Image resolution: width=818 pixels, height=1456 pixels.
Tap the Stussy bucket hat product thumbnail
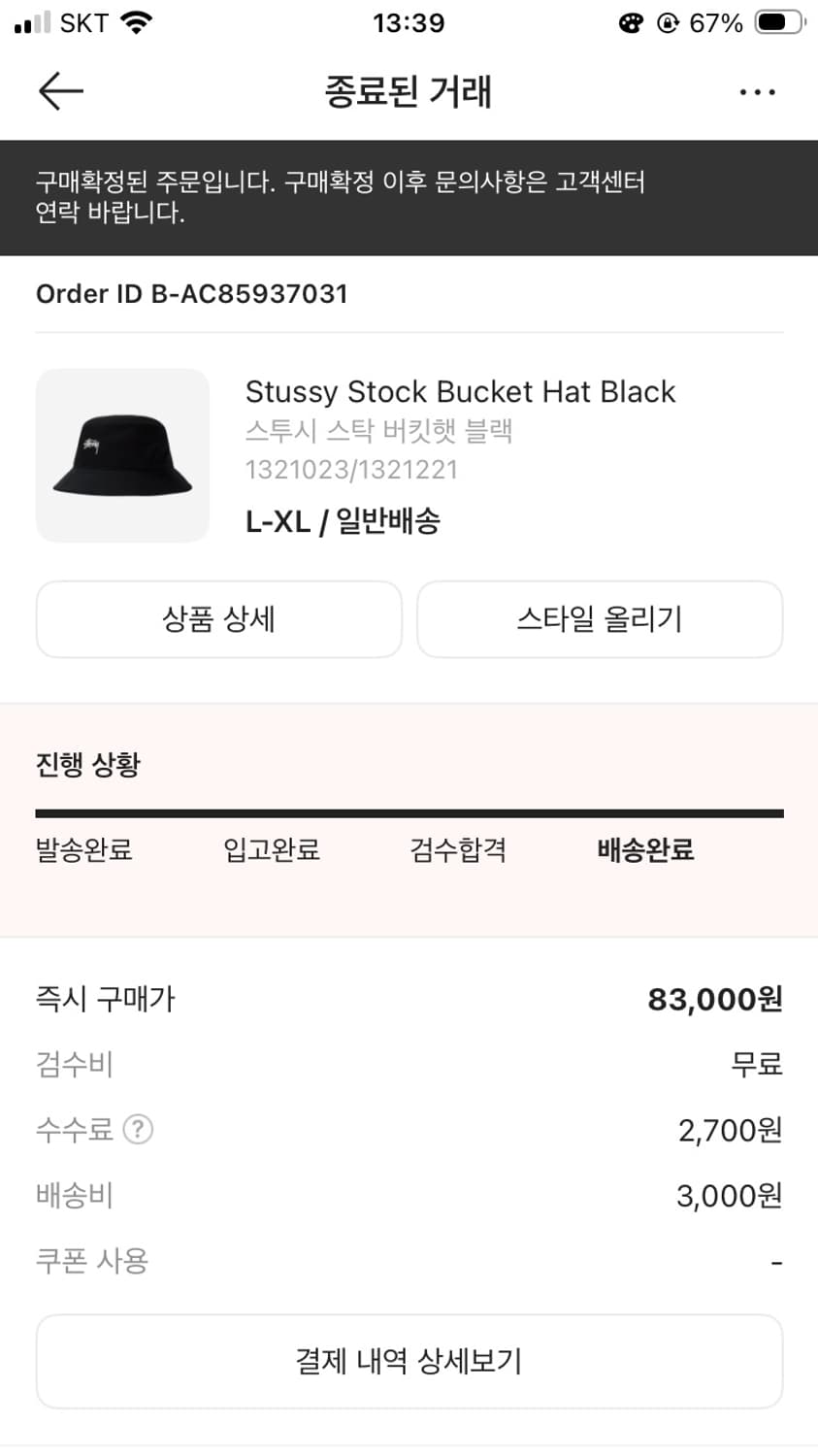(x=122, y=454)
